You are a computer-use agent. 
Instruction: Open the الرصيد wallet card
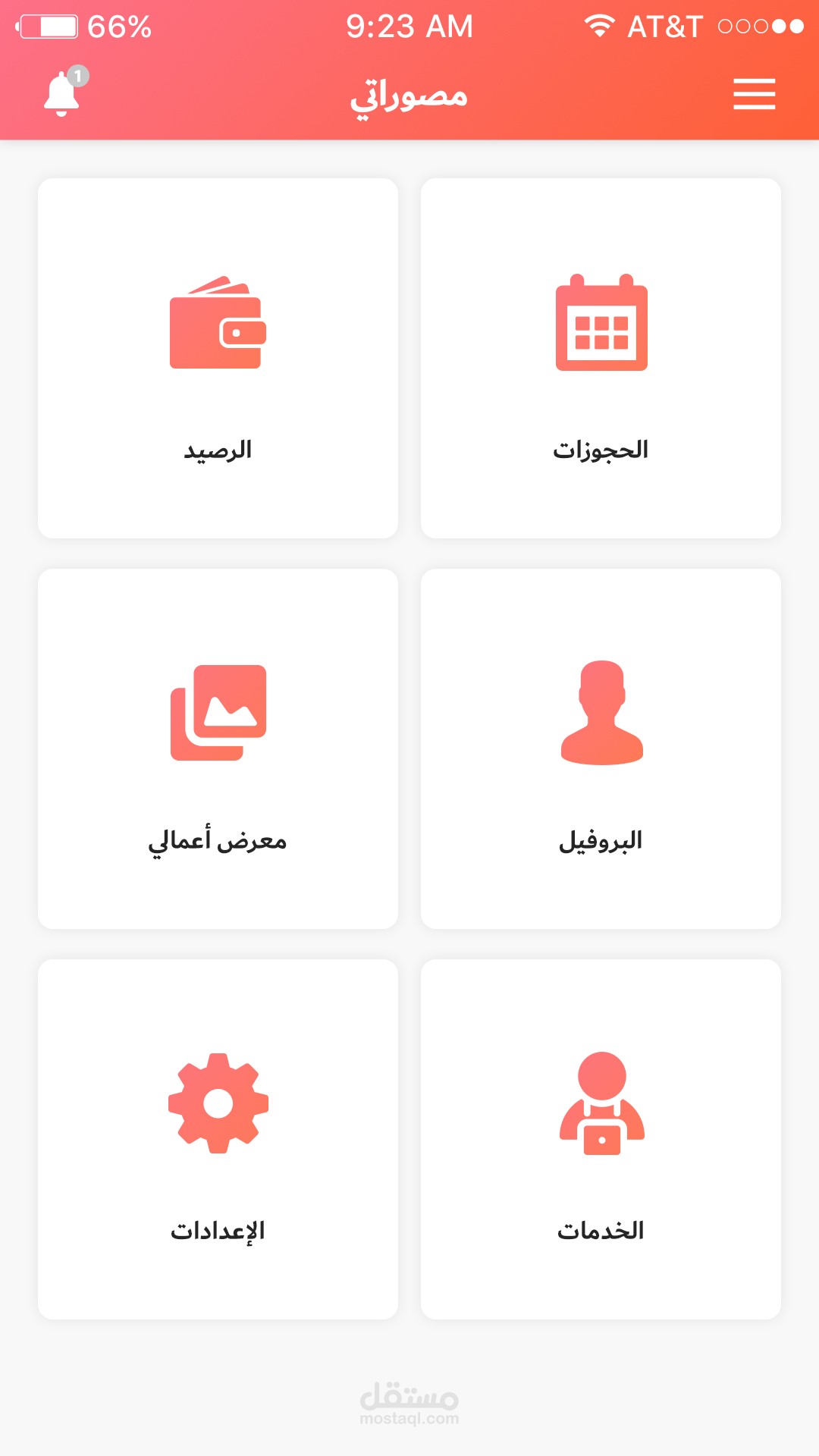tap(218, 358)
